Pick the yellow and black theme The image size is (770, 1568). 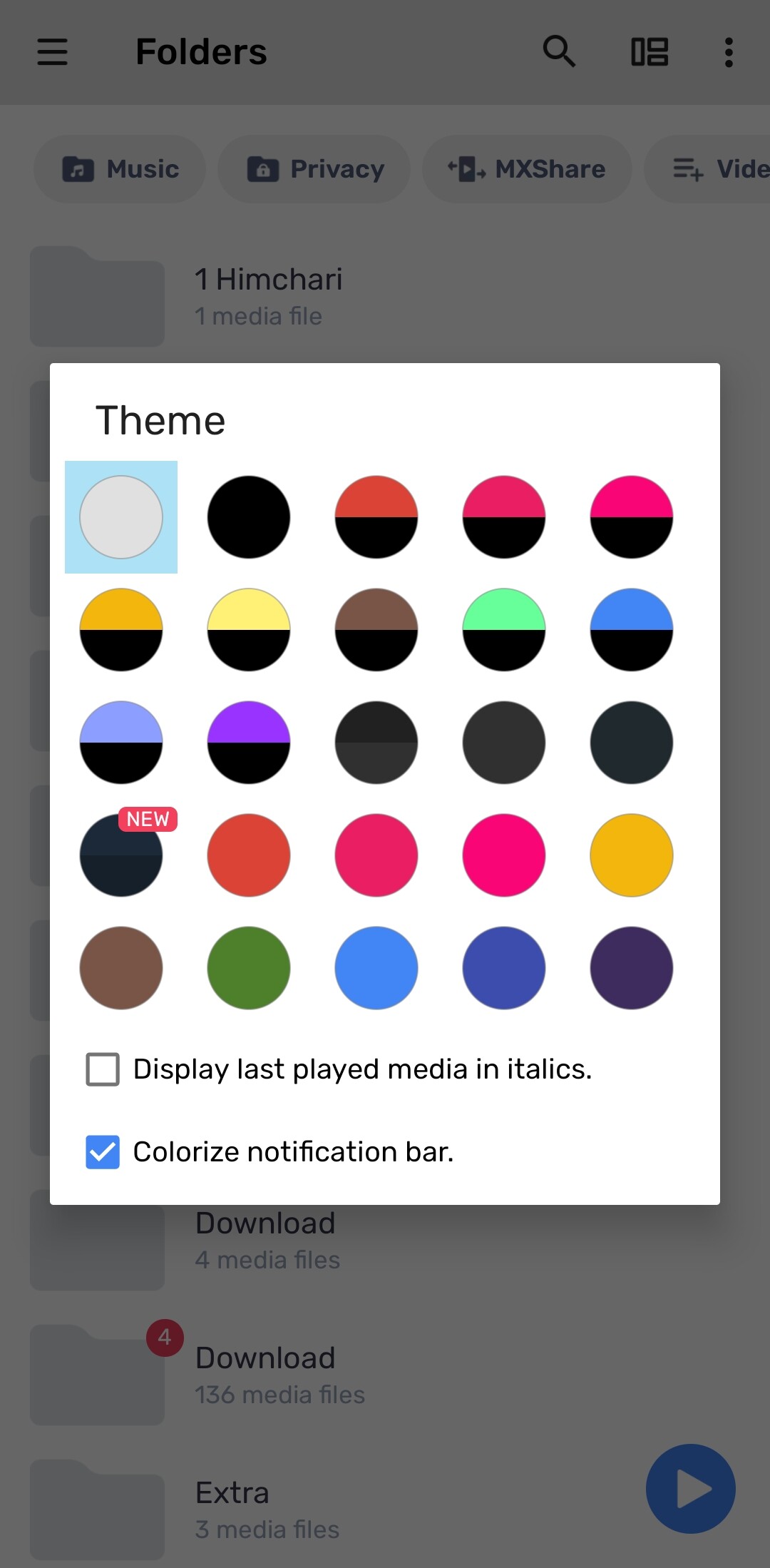(x=249, y=630)
